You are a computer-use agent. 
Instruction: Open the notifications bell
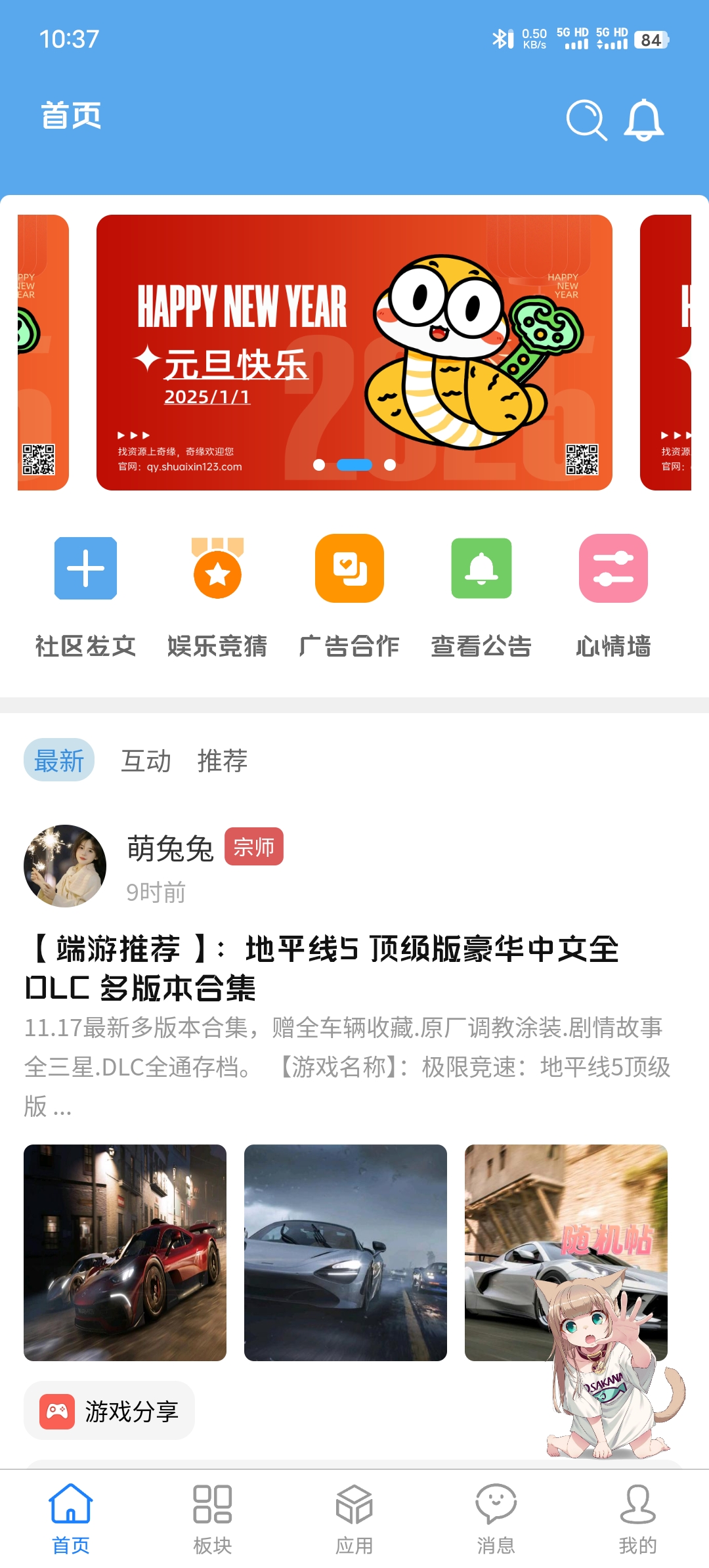(643, 120)
